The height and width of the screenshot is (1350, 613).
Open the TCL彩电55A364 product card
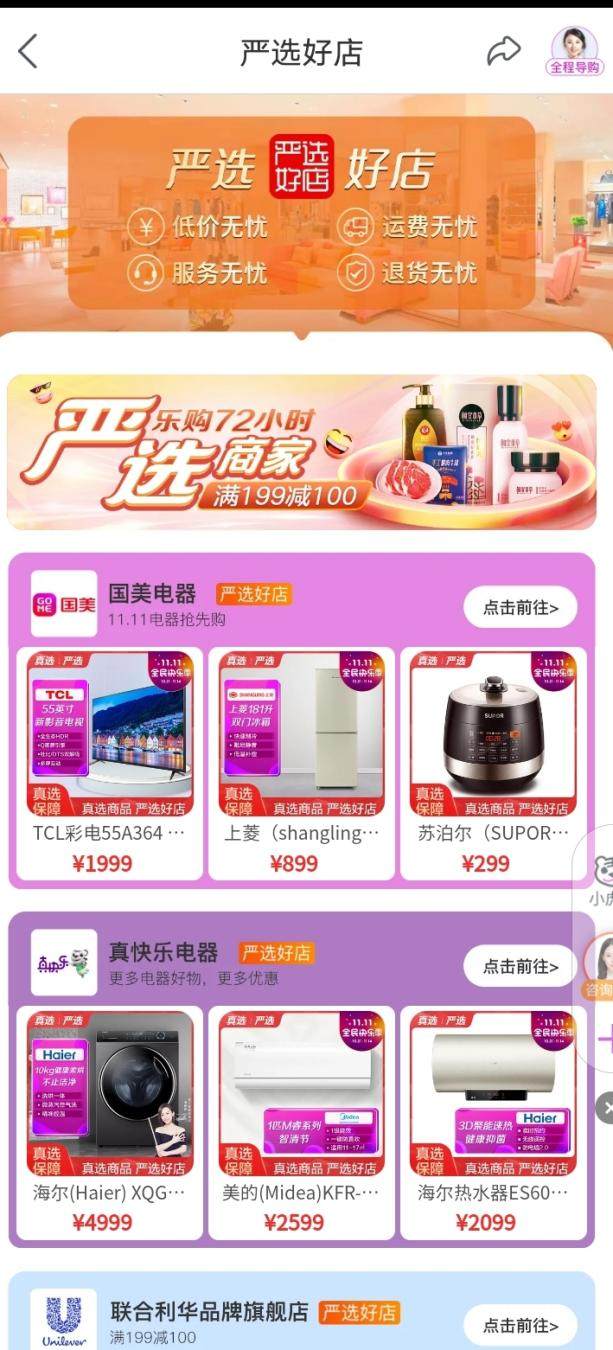(110, 762)
